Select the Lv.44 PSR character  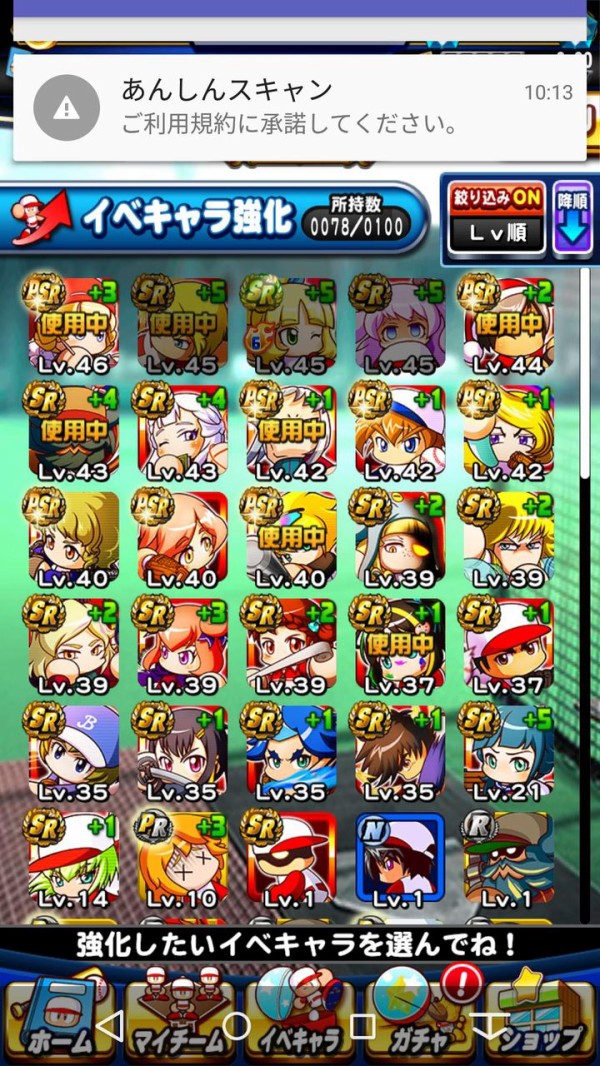tap(505, 325)
